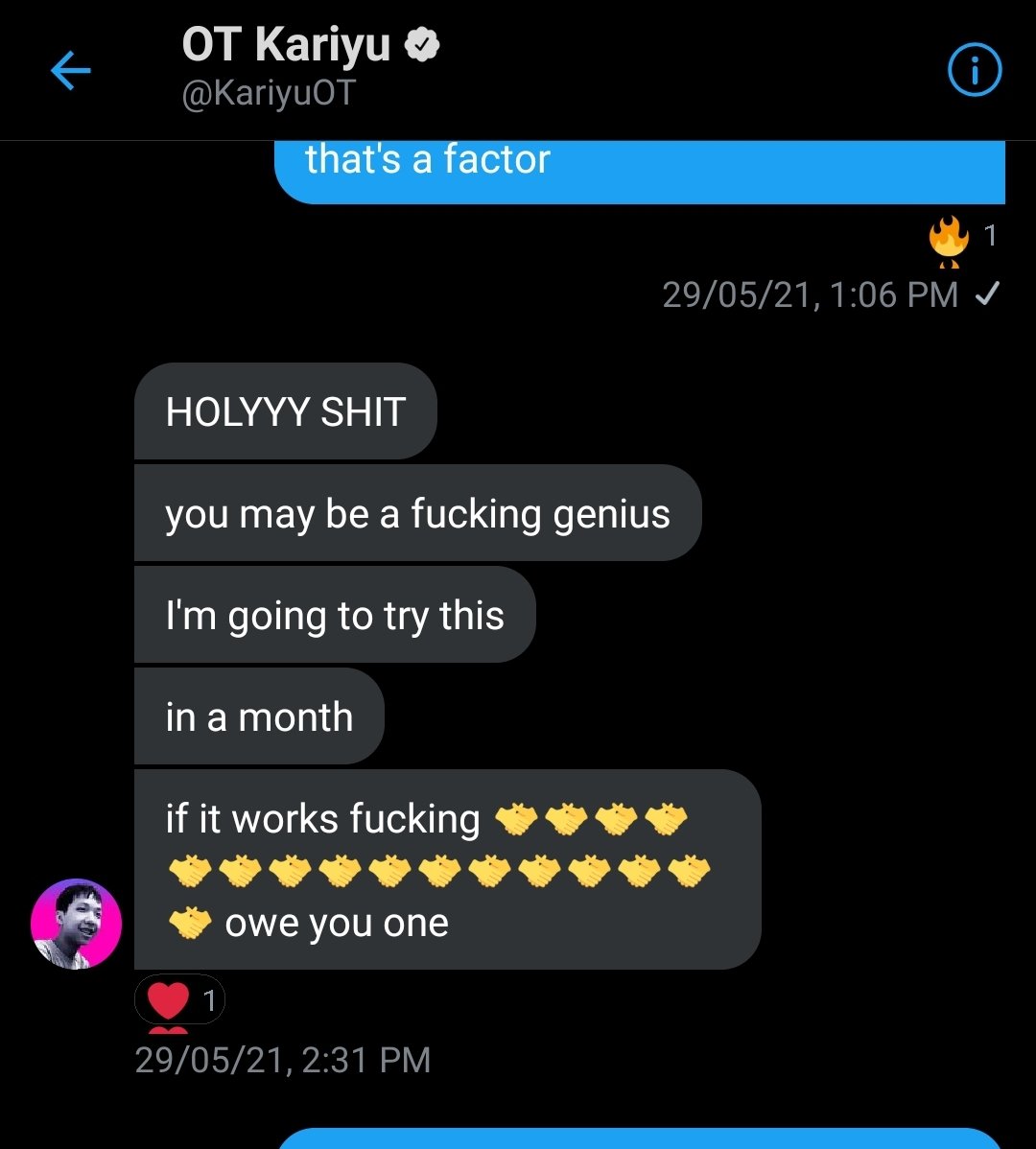Tap the heart reaction on the message
The width and height of the screenshot is (1036, 1149).
179,1001
